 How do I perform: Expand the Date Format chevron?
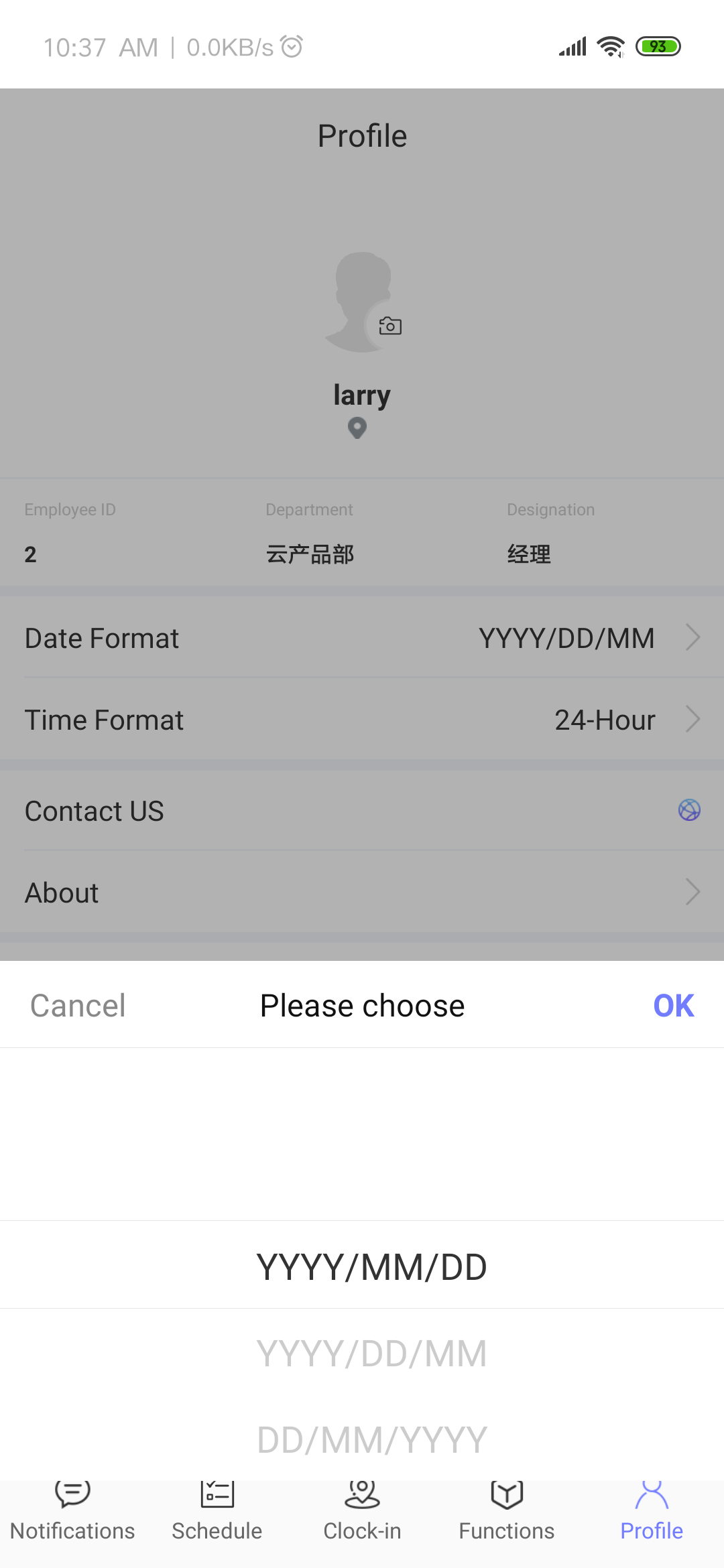tap(694, 637)
